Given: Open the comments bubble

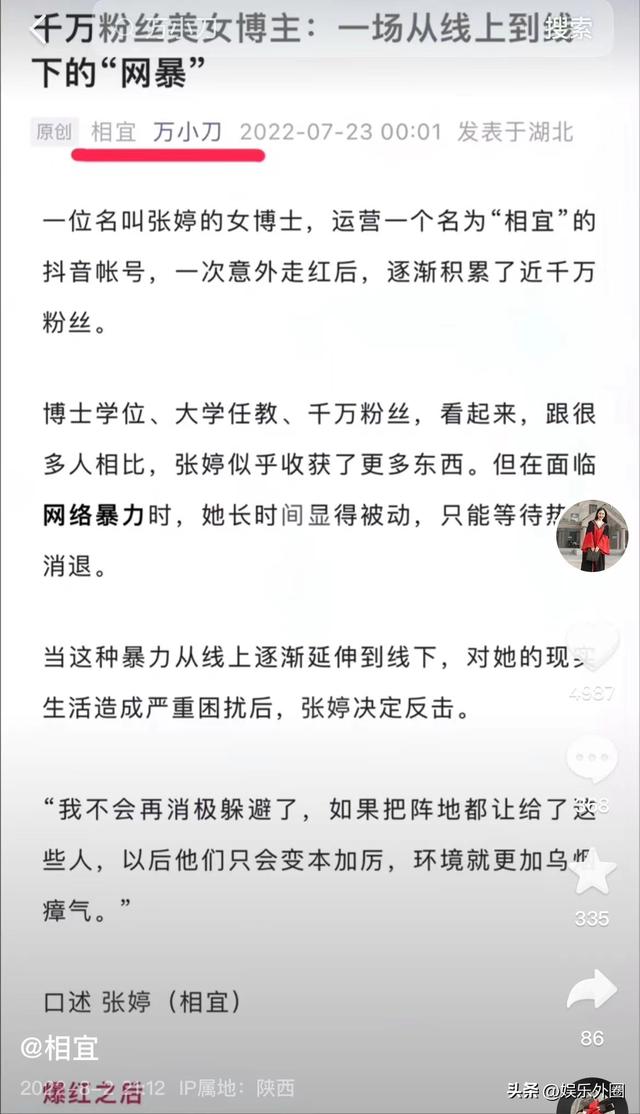Looking at the screenshot, I should tap(592, 760).
